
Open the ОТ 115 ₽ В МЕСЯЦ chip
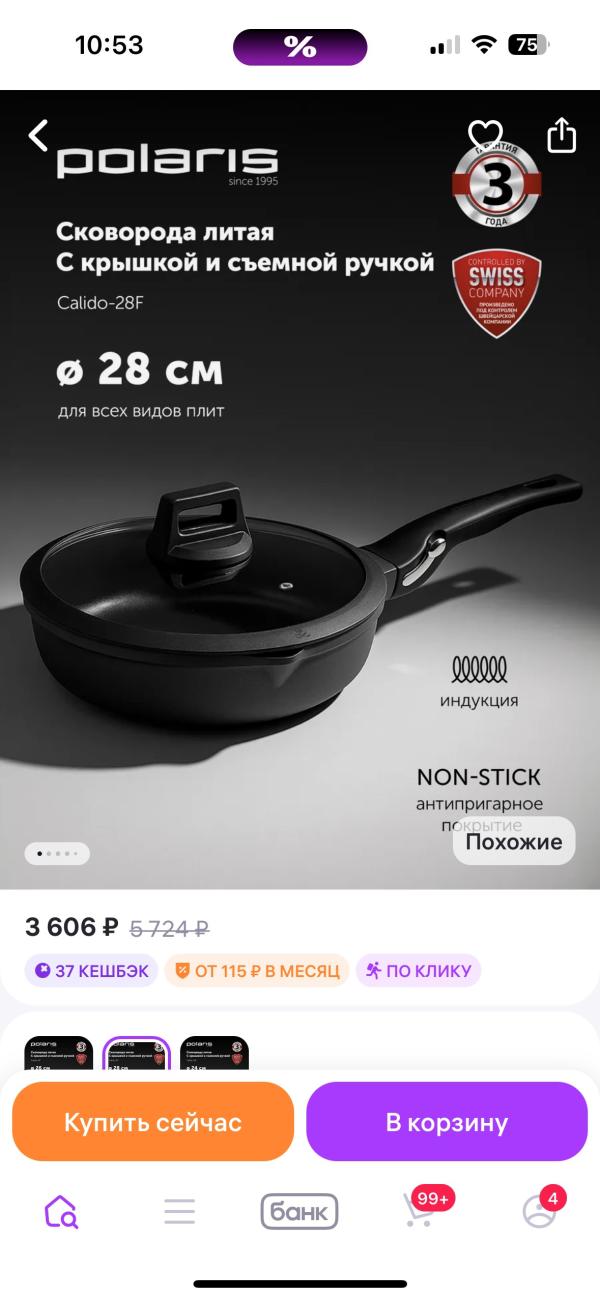tap(257, 970)
